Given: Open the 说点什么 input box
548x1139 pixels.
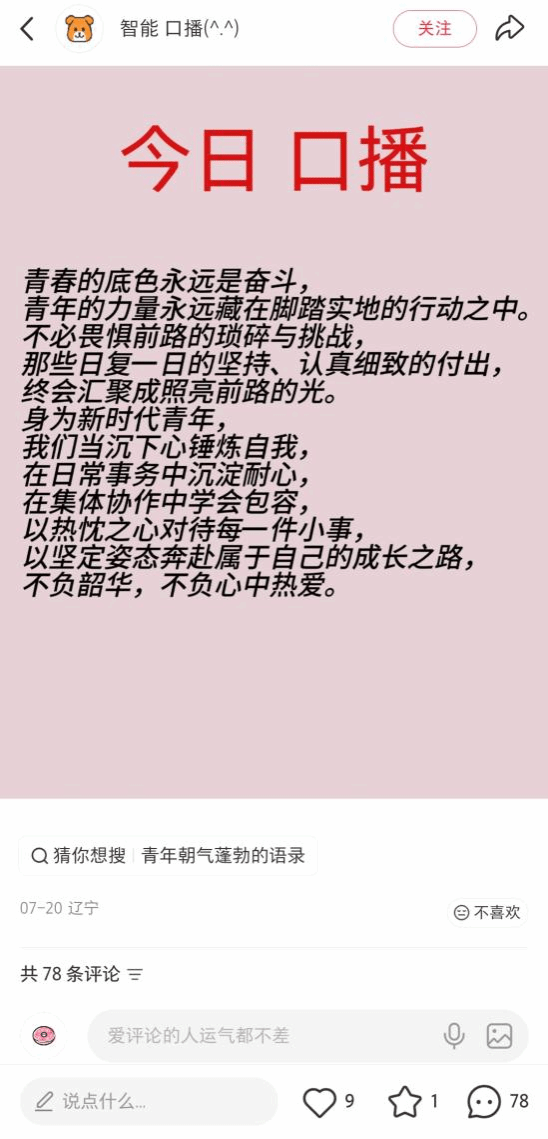Looking at the screenshot, I should point(149,1101).
